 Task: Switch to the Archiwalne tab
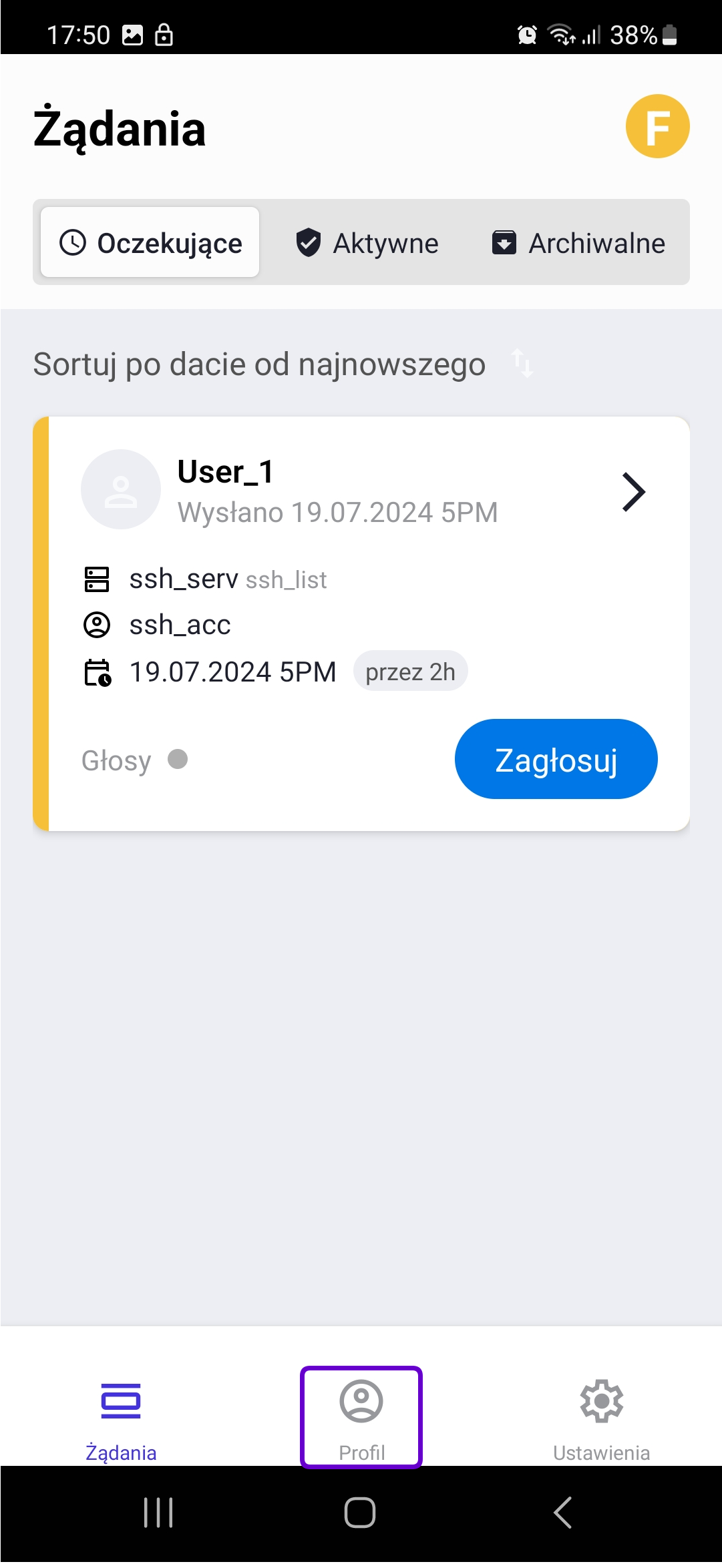click(x=578, y=242)
